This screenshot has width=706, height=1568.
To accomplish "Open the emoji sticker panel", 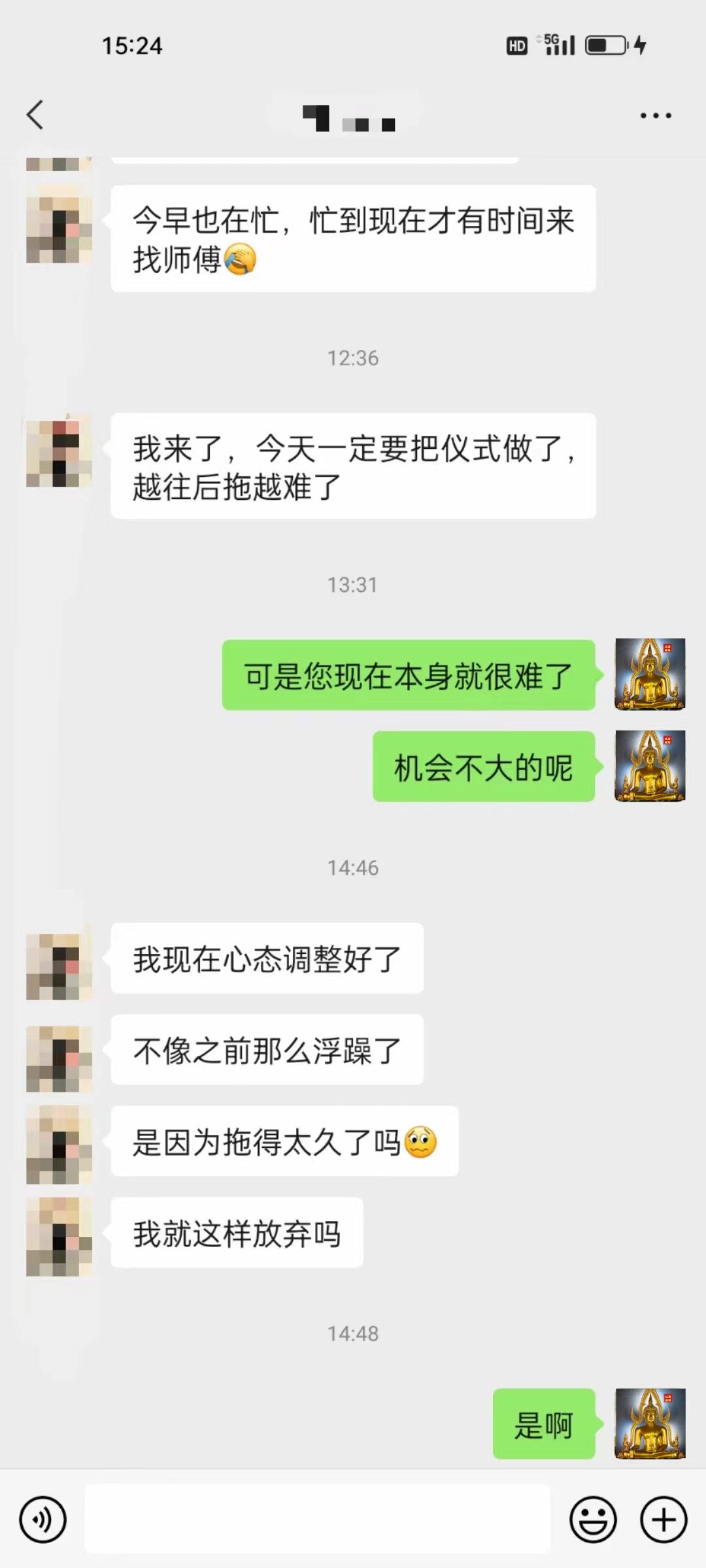I will 593,1520.
